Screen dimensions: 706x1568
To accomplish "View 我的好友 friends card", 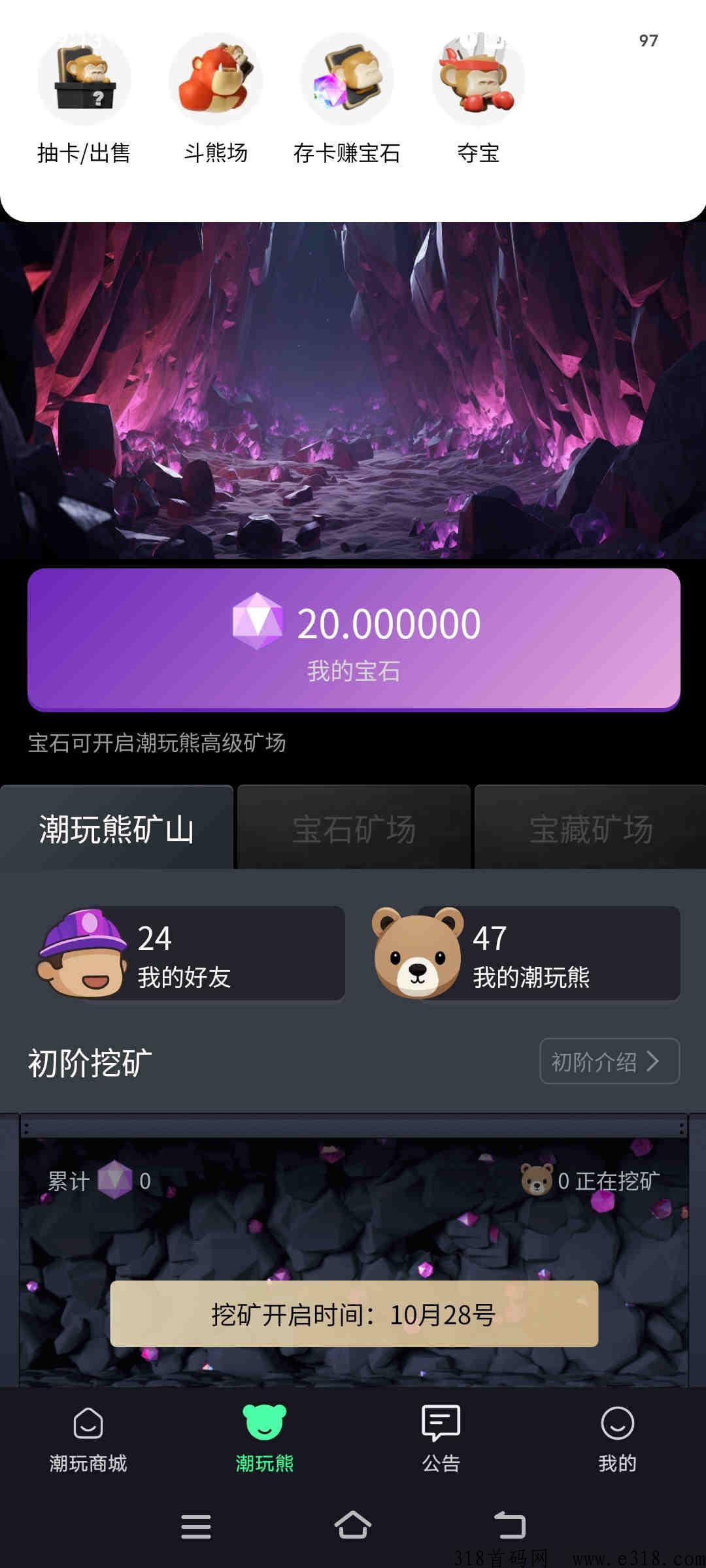I will [190, 954].
